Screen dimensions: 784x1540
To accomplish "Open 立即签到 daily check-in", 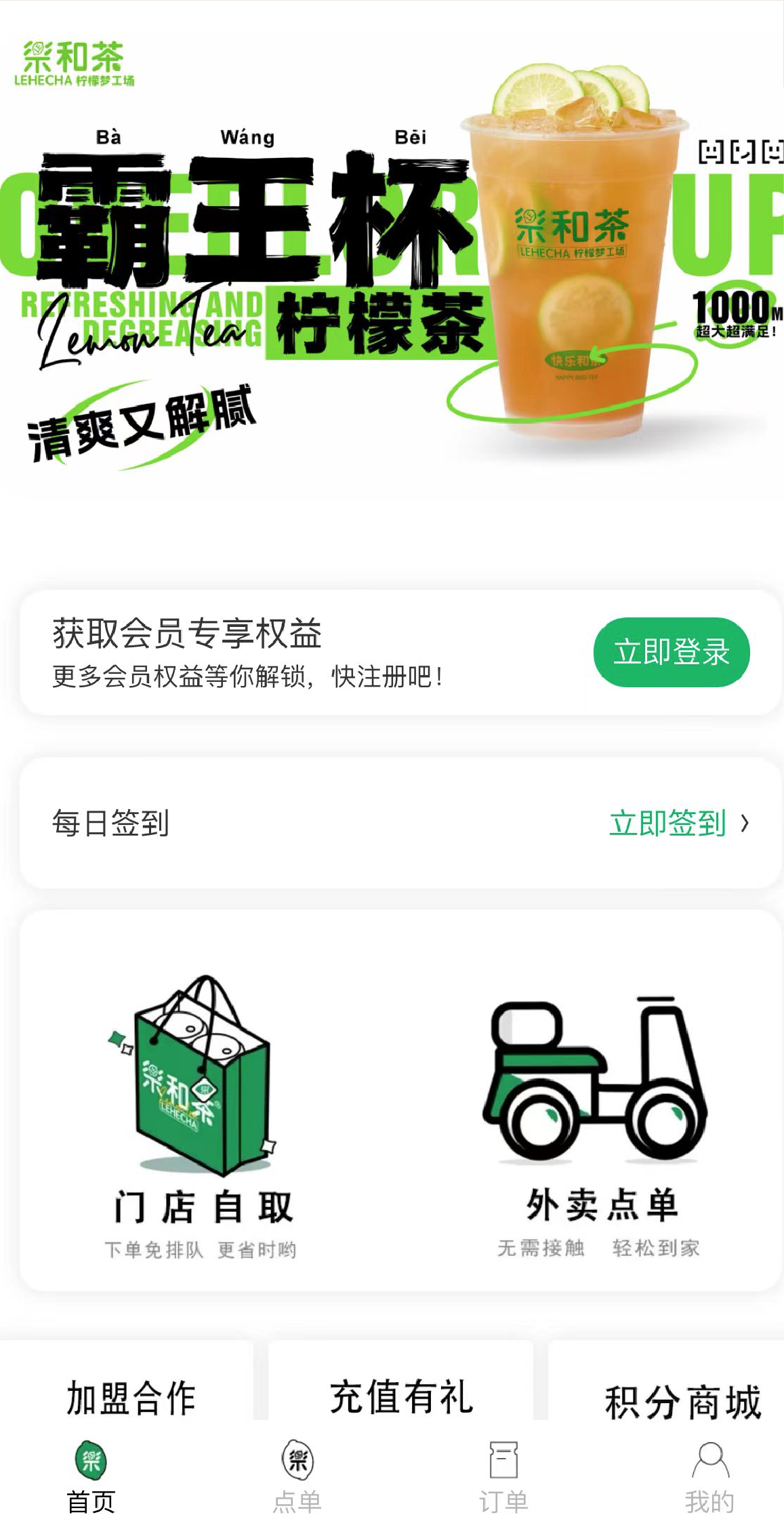I will 679,823.
